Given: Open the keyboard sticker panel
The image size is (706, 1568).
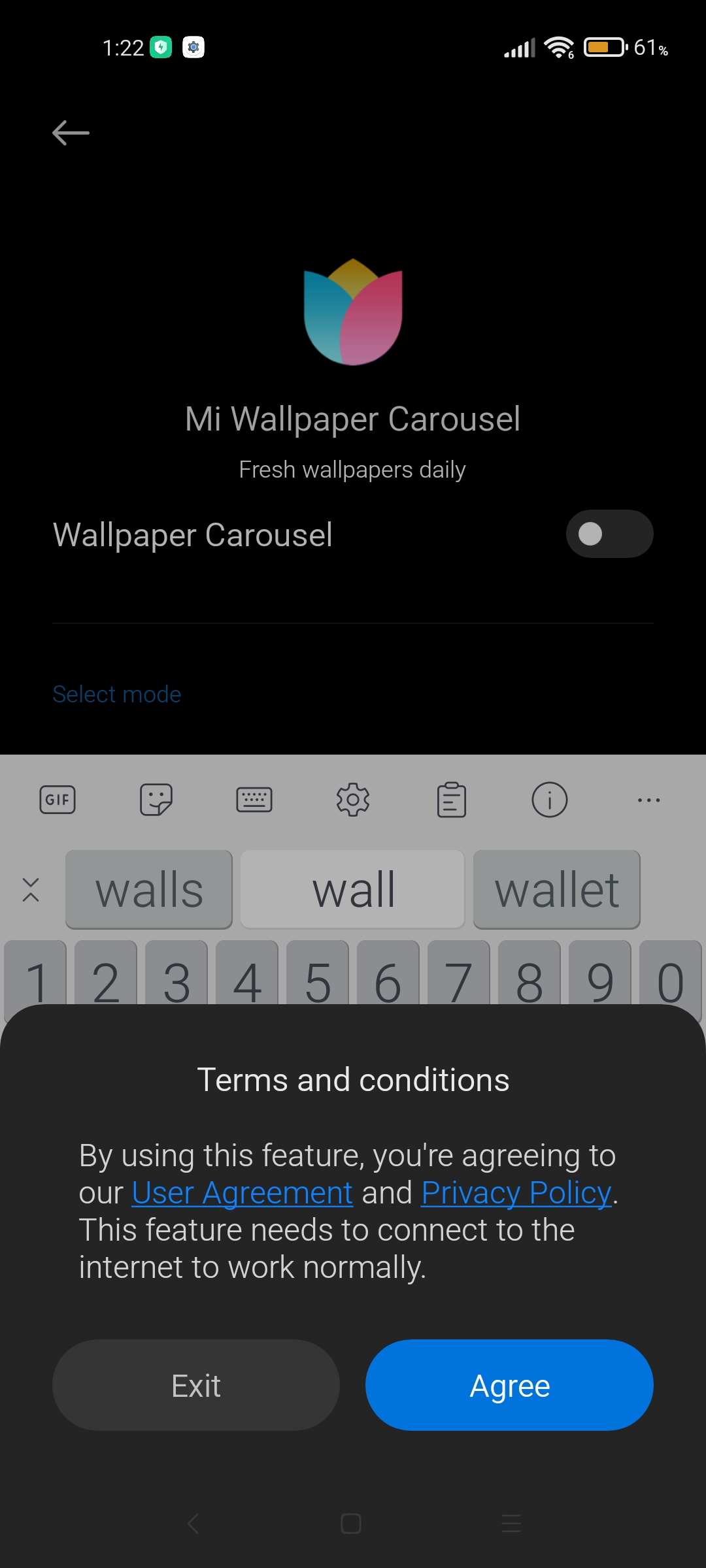Looking at the screenshot, I should pos(156,800).
